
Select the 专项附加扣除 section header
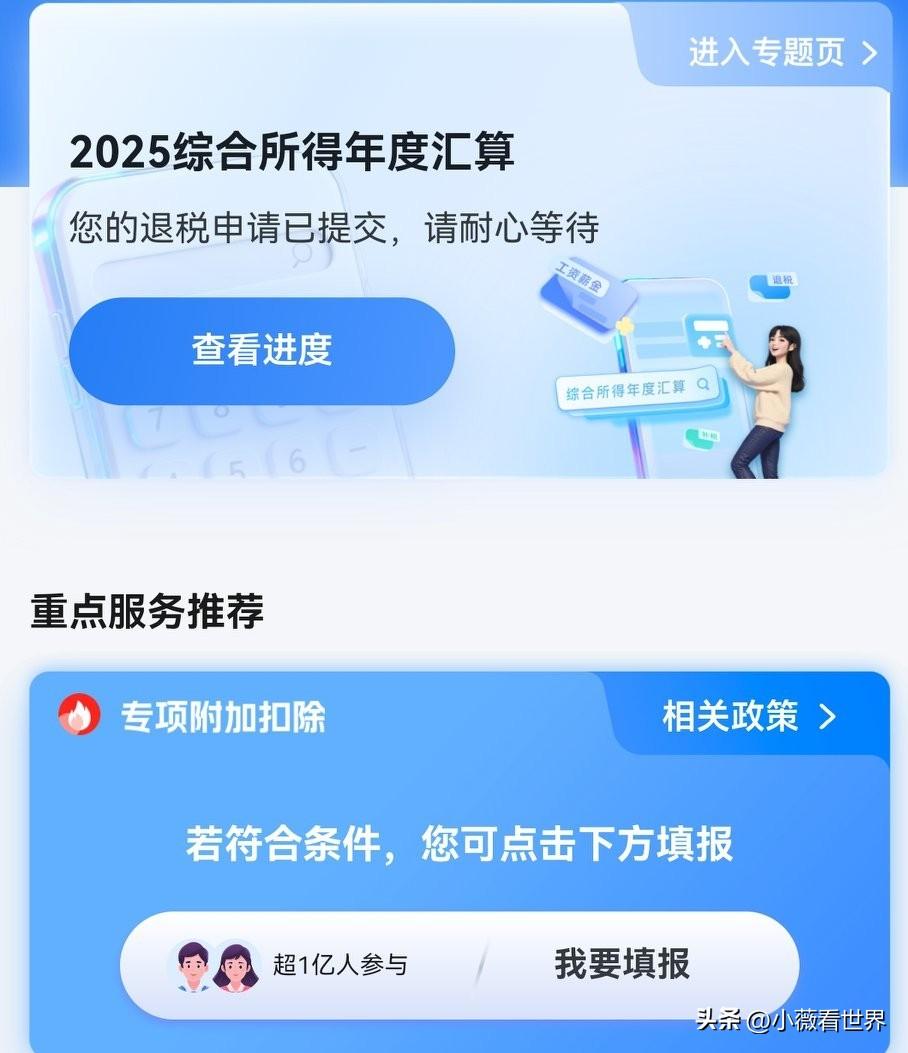(222, 716)
